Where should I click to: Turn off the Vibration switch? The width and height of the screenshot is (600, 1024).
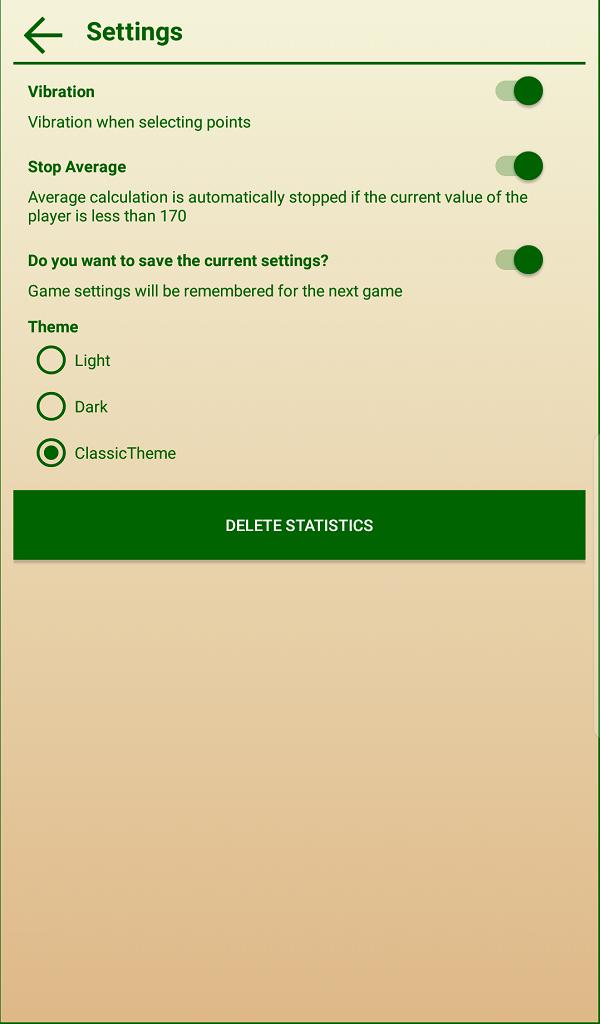coord(519,91)
